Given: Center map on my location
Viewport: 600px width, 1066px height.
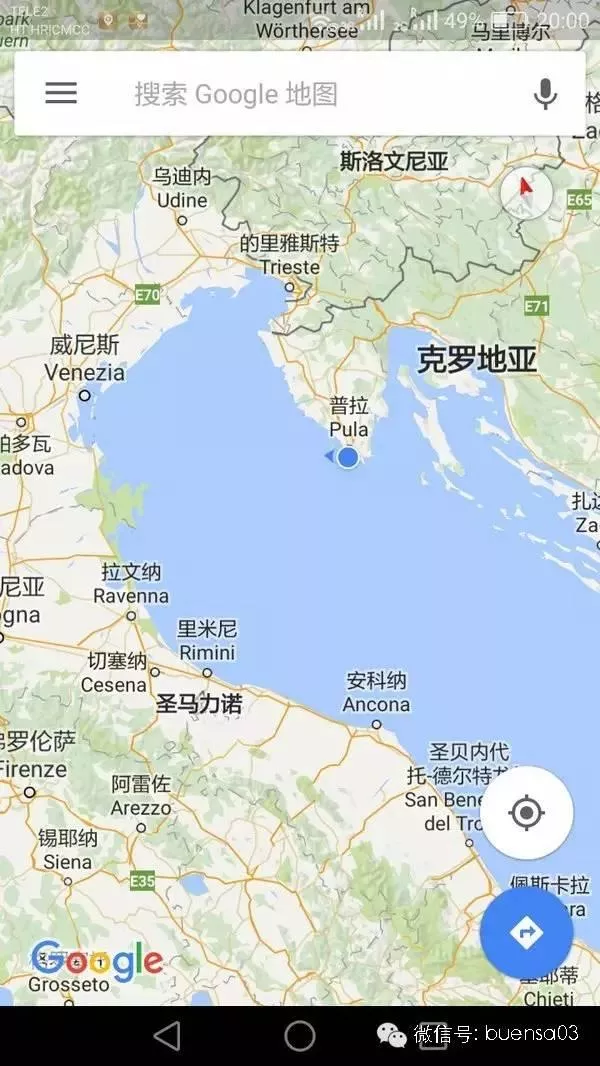Looking at the screenshot, I should [527, 812].
